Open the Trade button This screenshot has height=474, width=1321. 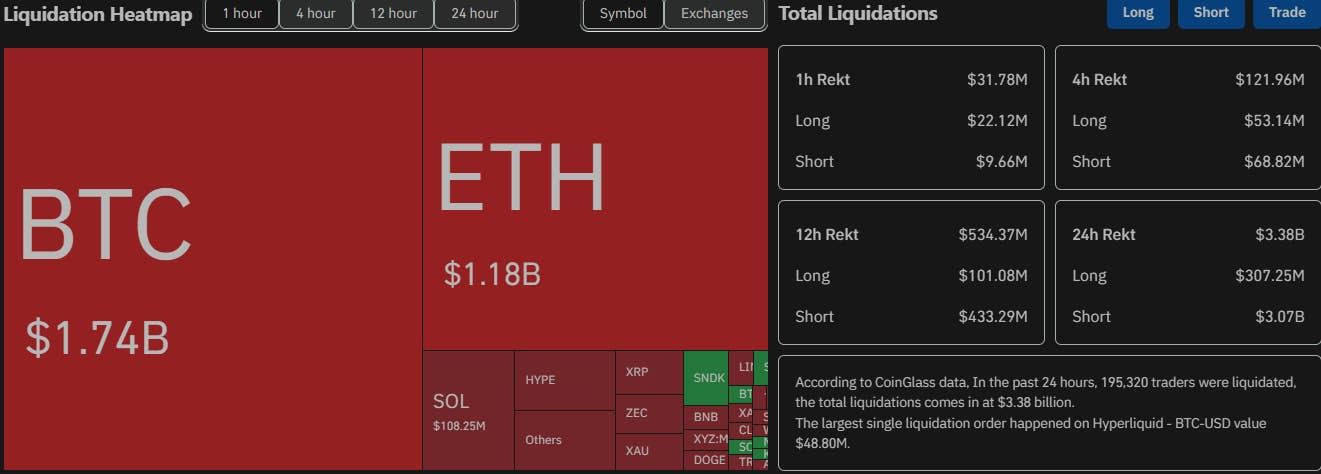point(1287,13)
